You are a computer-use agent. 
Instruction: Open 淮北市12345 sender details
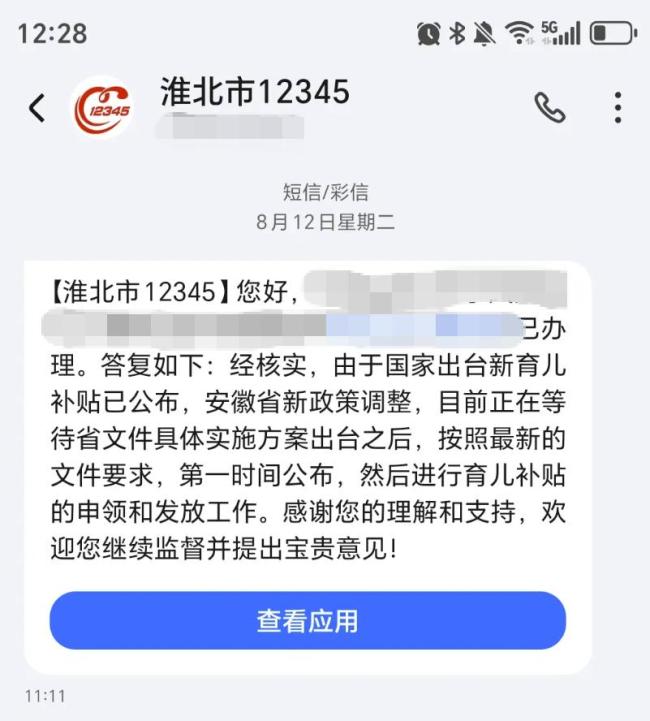pos(254,93)
